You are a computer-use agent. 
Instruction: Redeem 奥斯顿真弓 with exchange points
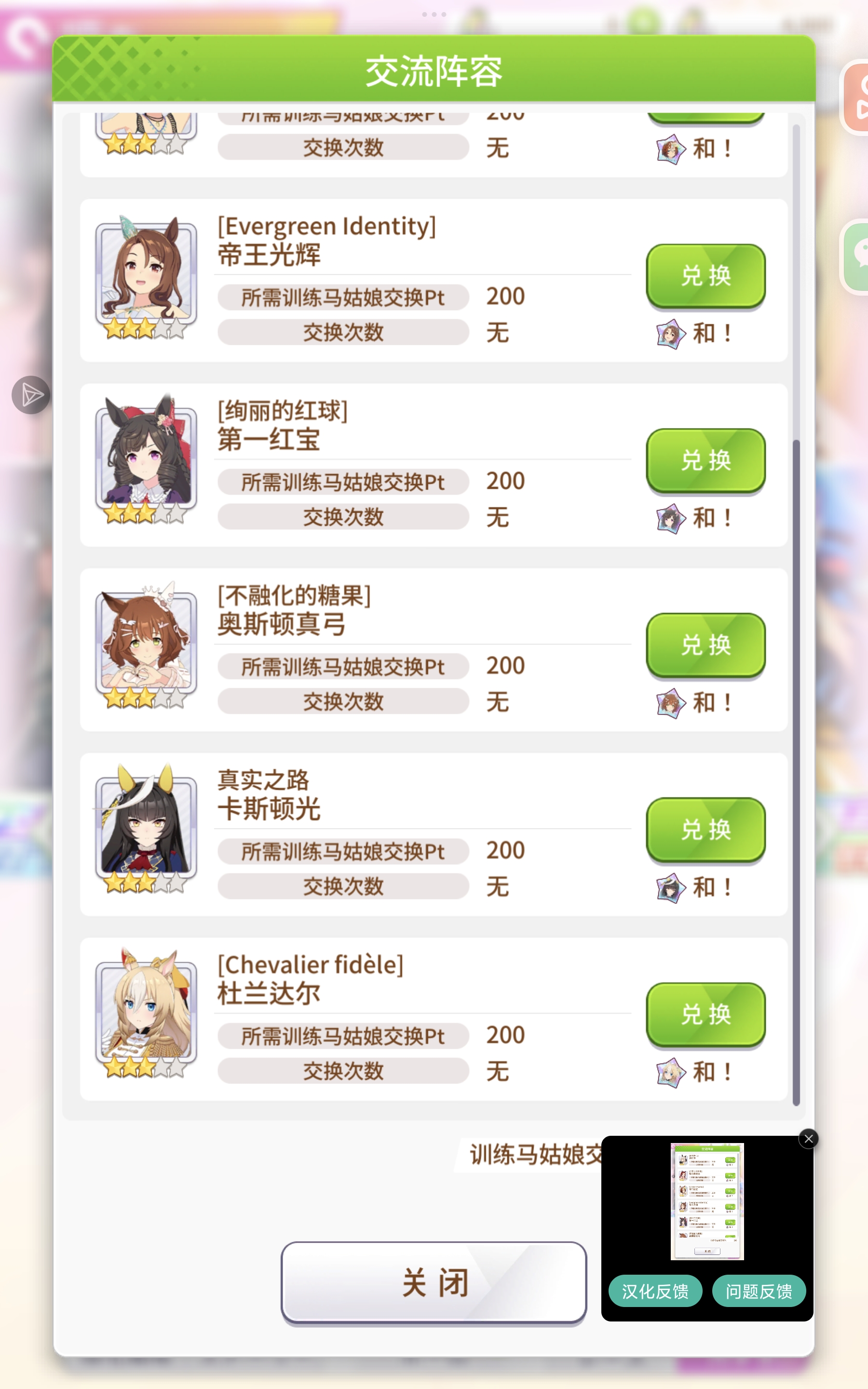point(705,645)
